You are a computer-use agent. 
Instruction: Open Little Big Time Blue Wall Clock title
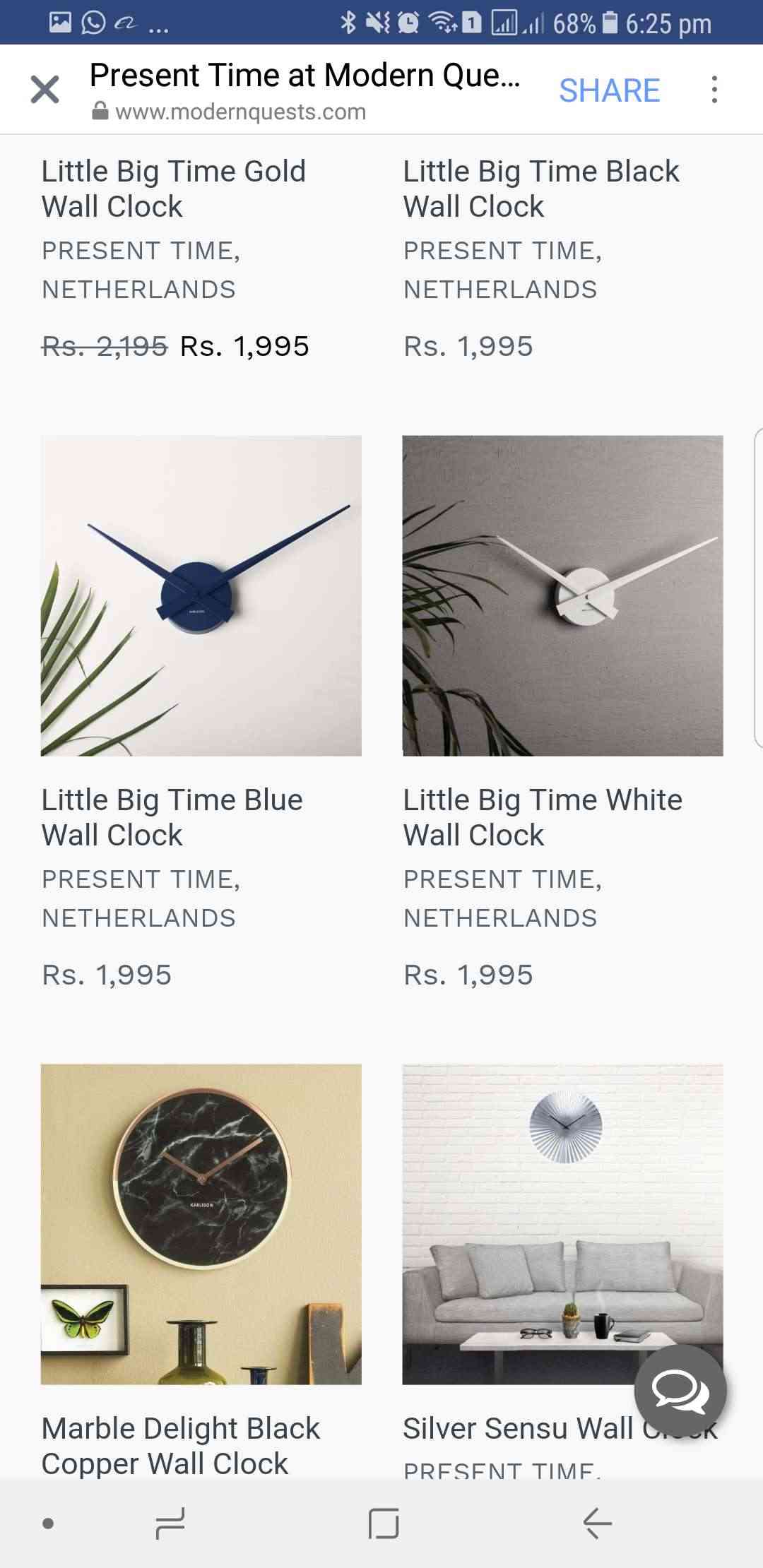point(172,817)
